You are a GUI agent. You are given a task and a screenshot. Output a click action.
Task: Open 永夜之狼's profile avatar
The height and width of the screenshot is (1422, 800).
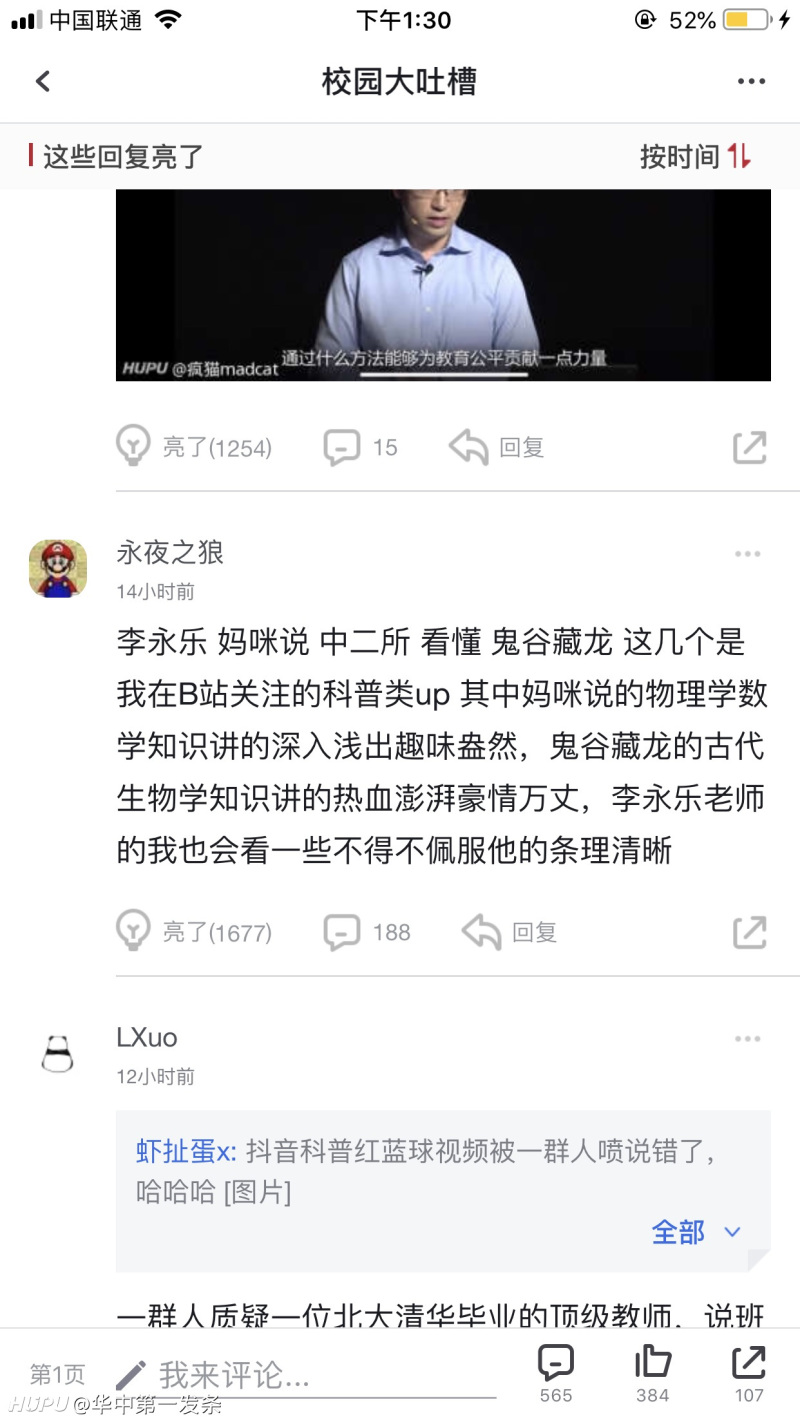tap(58, 568)
